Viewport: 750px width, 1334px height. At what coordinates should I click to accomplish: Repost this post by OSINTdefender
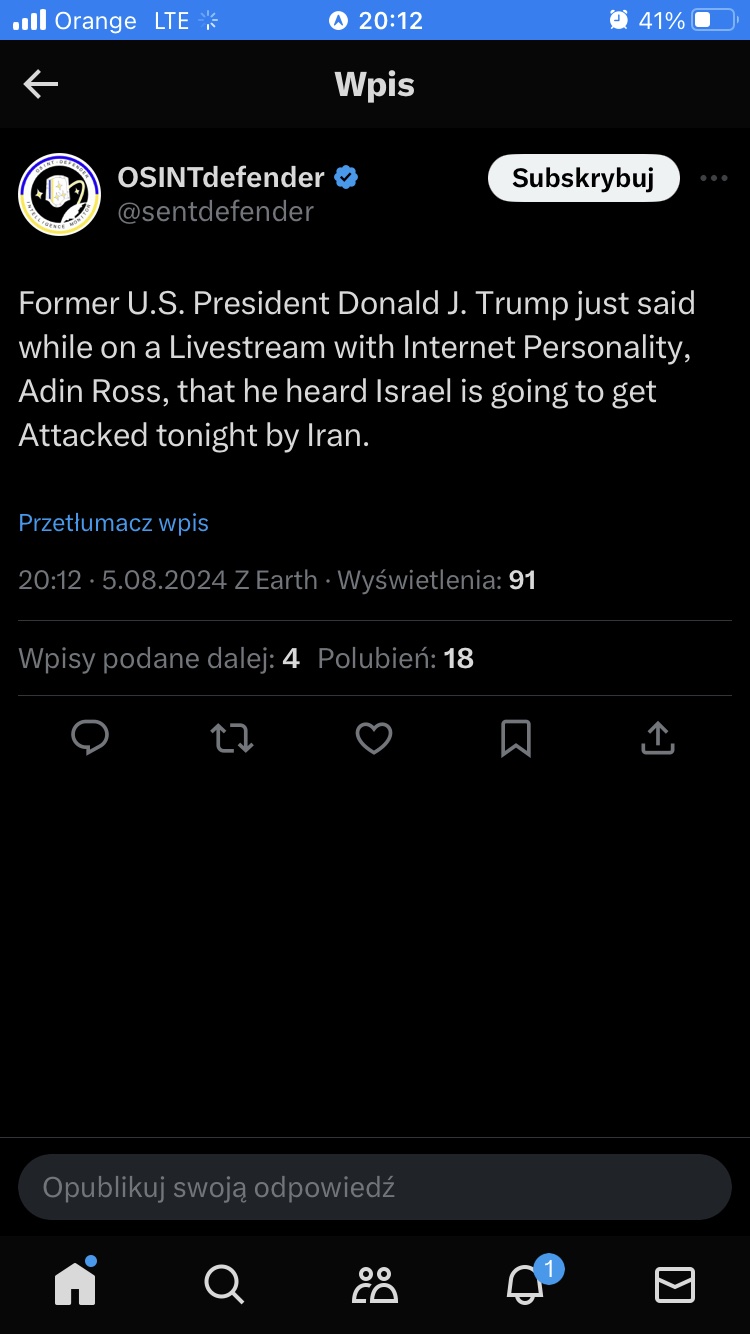[232, 739]
